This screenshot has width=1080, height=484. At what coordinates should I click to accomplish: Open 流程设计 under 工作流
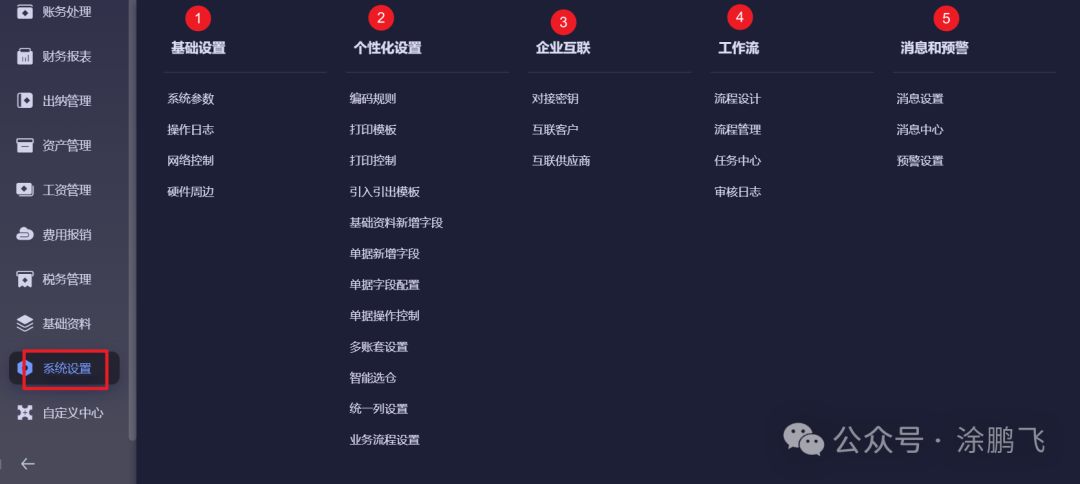(737, 99)
